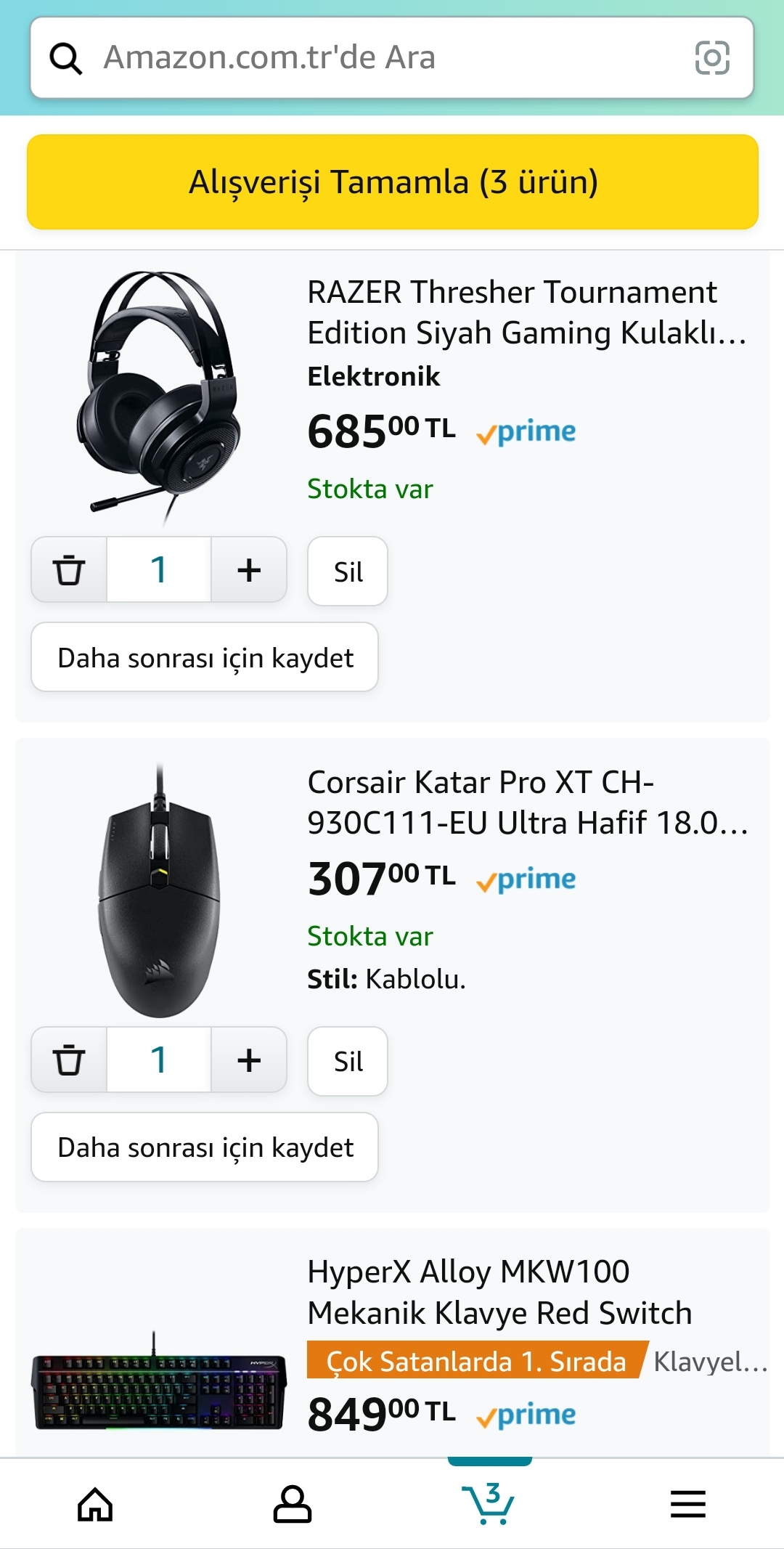Tap Sil for the Corsair mouse
Image resolution: width=784 pixels, height=1549 pixels.
348,1061
